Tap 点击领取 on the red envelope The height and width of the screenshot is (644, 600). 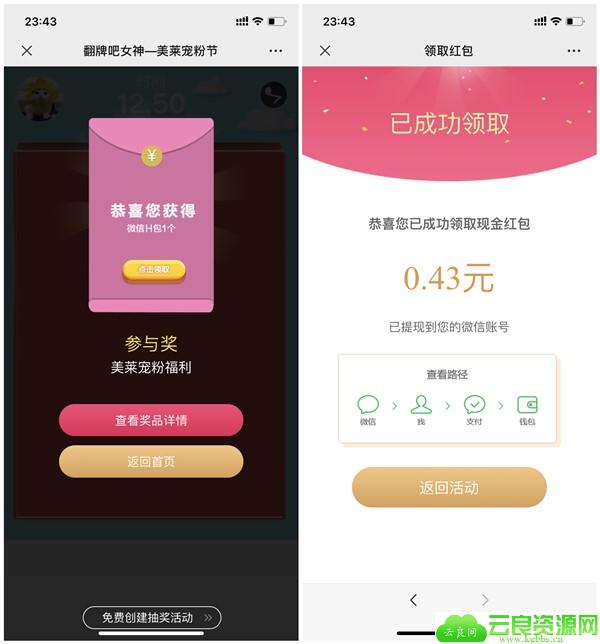coord(154,269)
